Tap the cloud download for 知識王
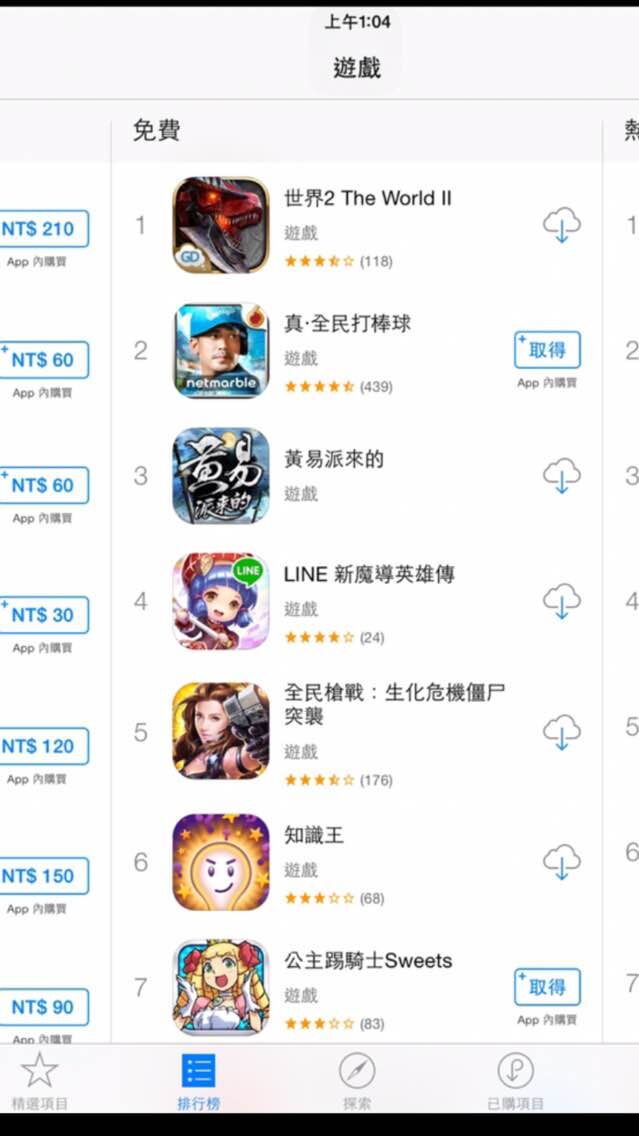639x1136 pixels. [561, 861]
